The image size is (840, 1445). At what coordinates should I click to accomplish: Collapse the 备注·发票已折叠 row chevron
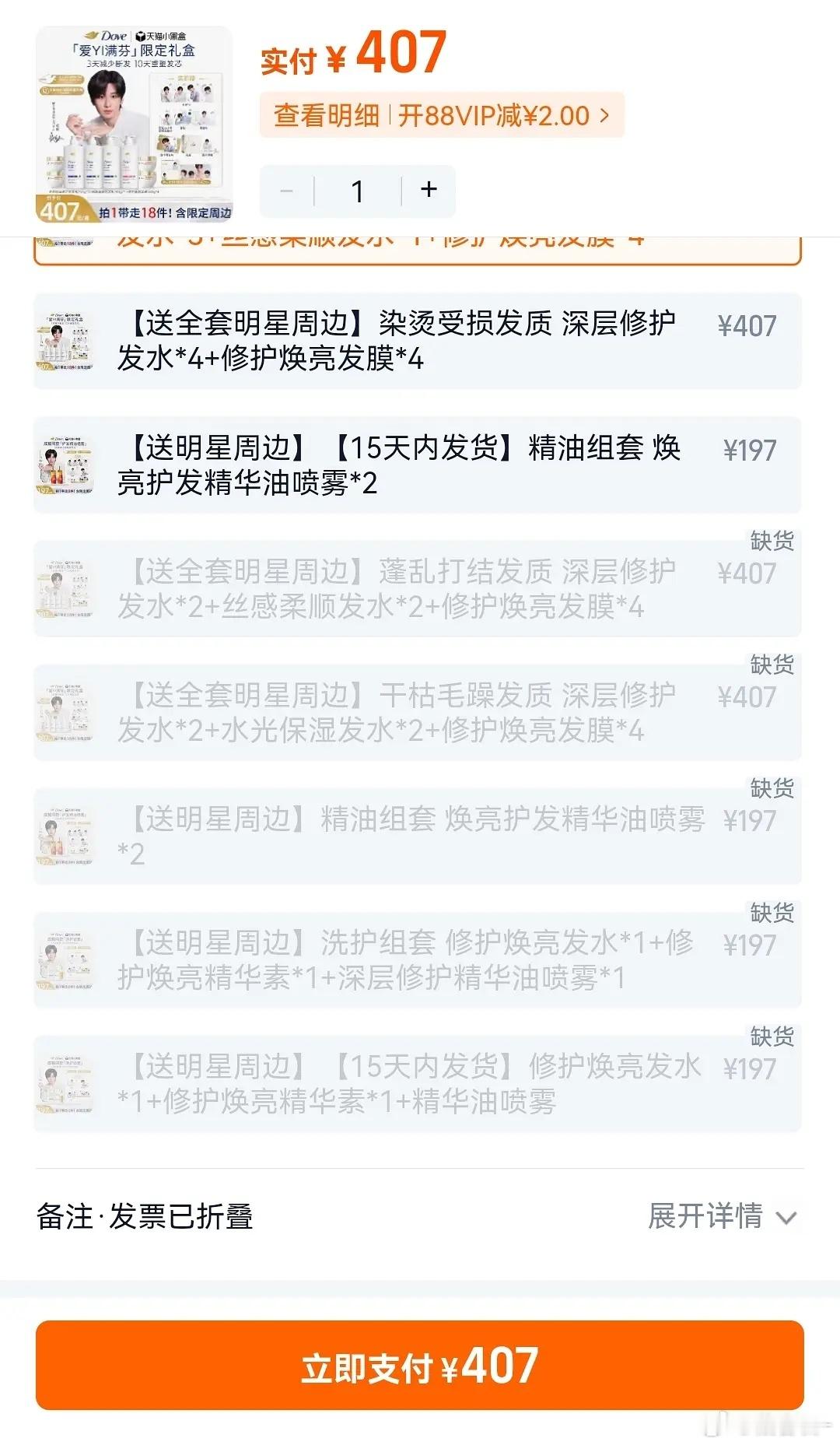click(x=789, y=1216)
